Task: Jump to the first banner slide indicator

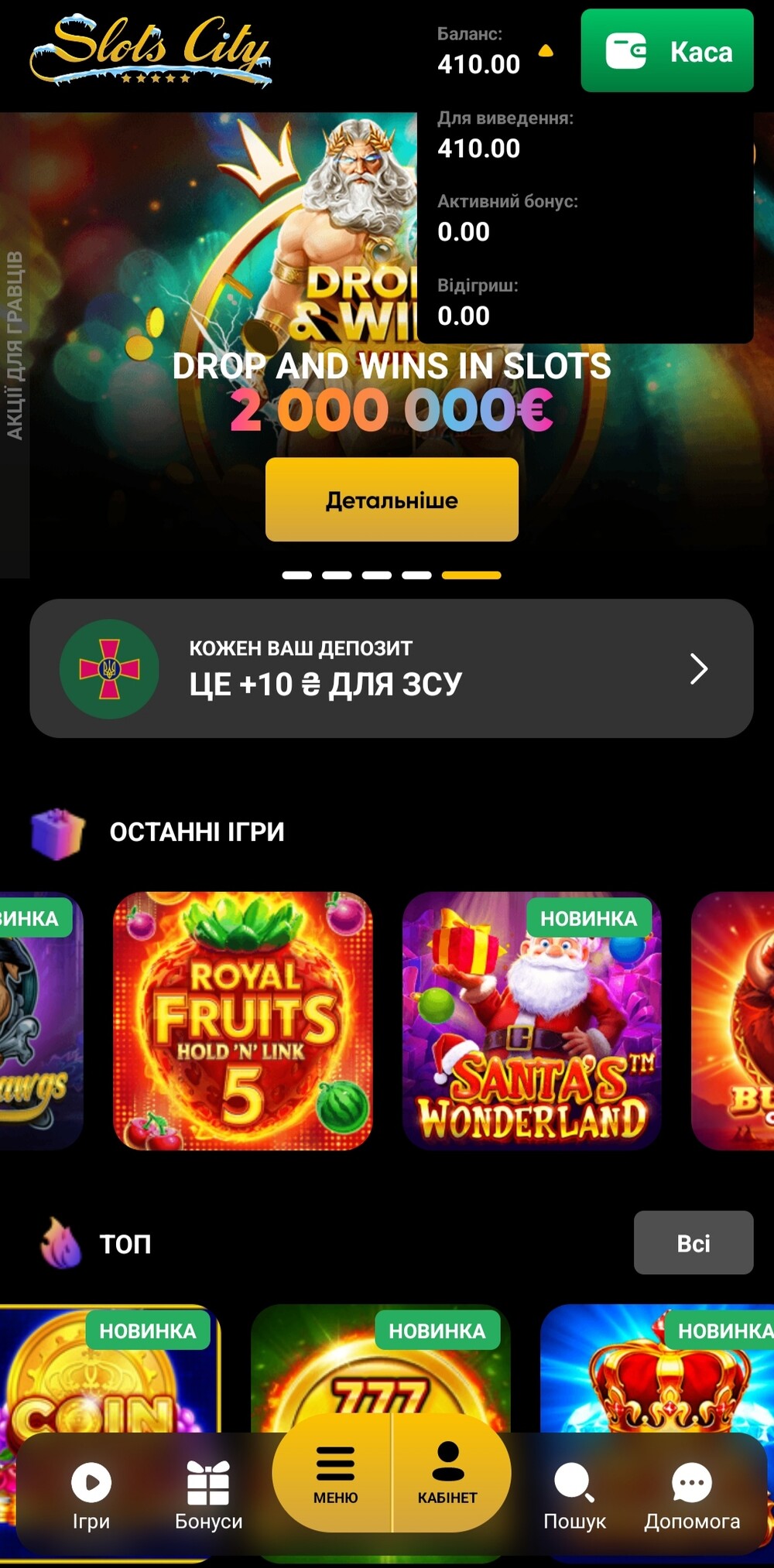Action: 296,576
